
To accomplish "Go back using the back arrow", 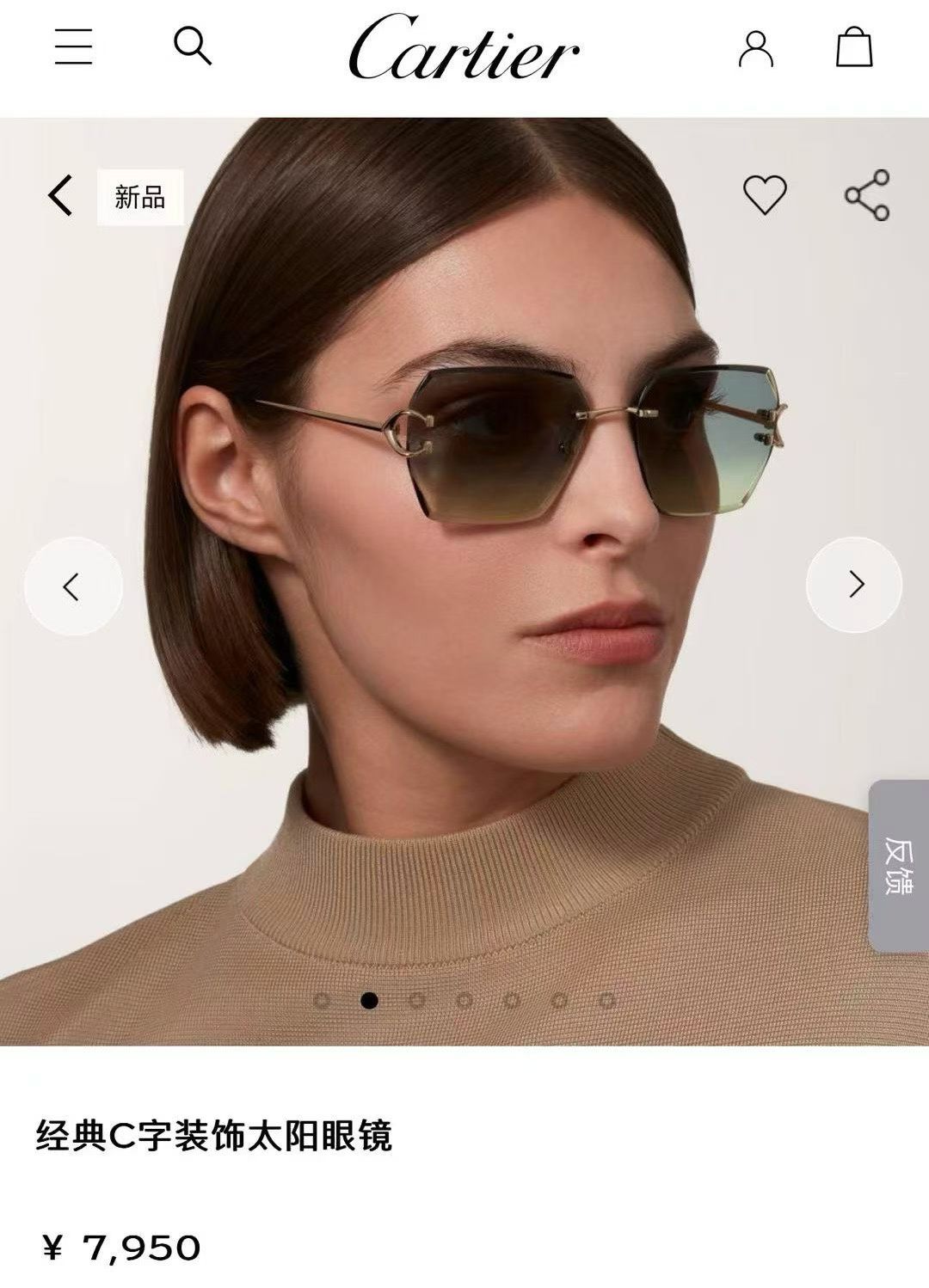I will click(x=60, y=195).
